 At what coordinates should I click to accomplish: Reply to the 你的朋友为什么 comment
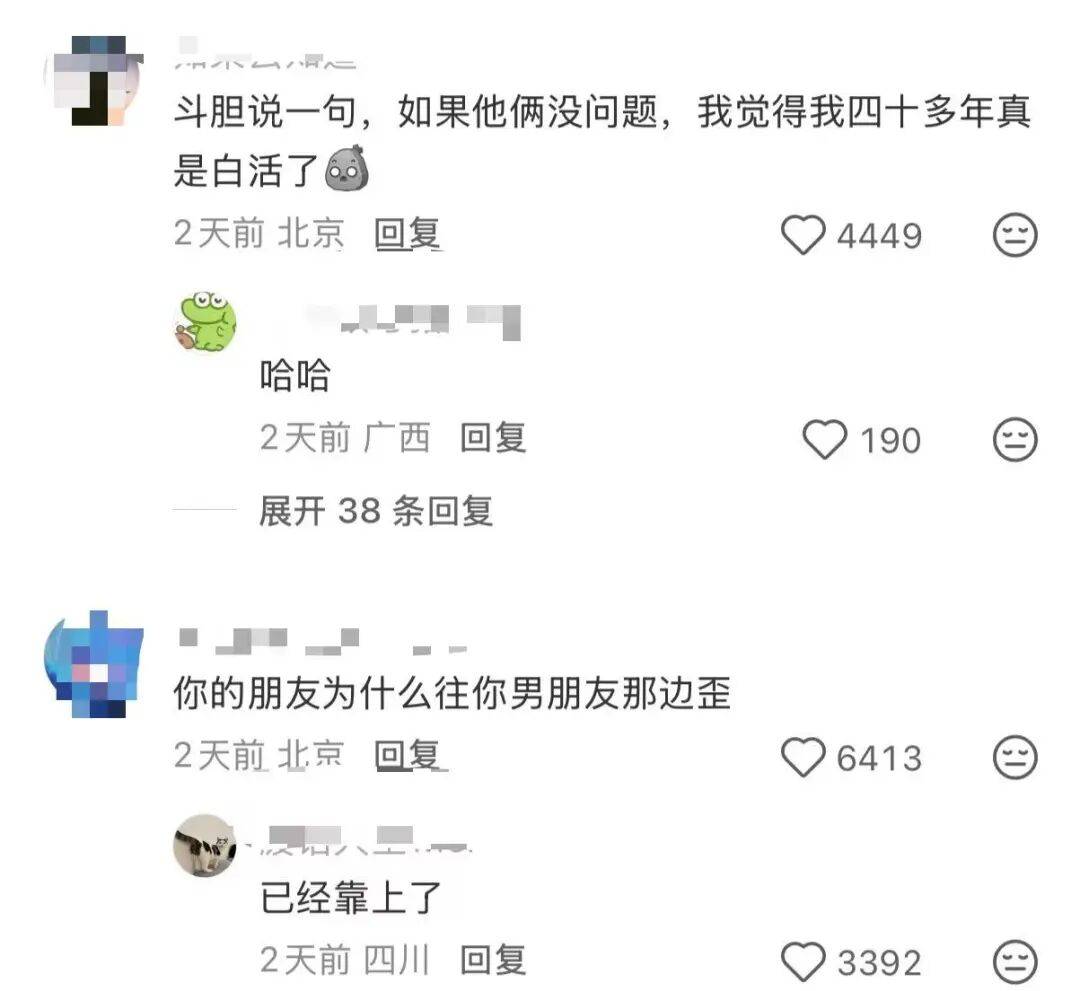click(407, 755)
